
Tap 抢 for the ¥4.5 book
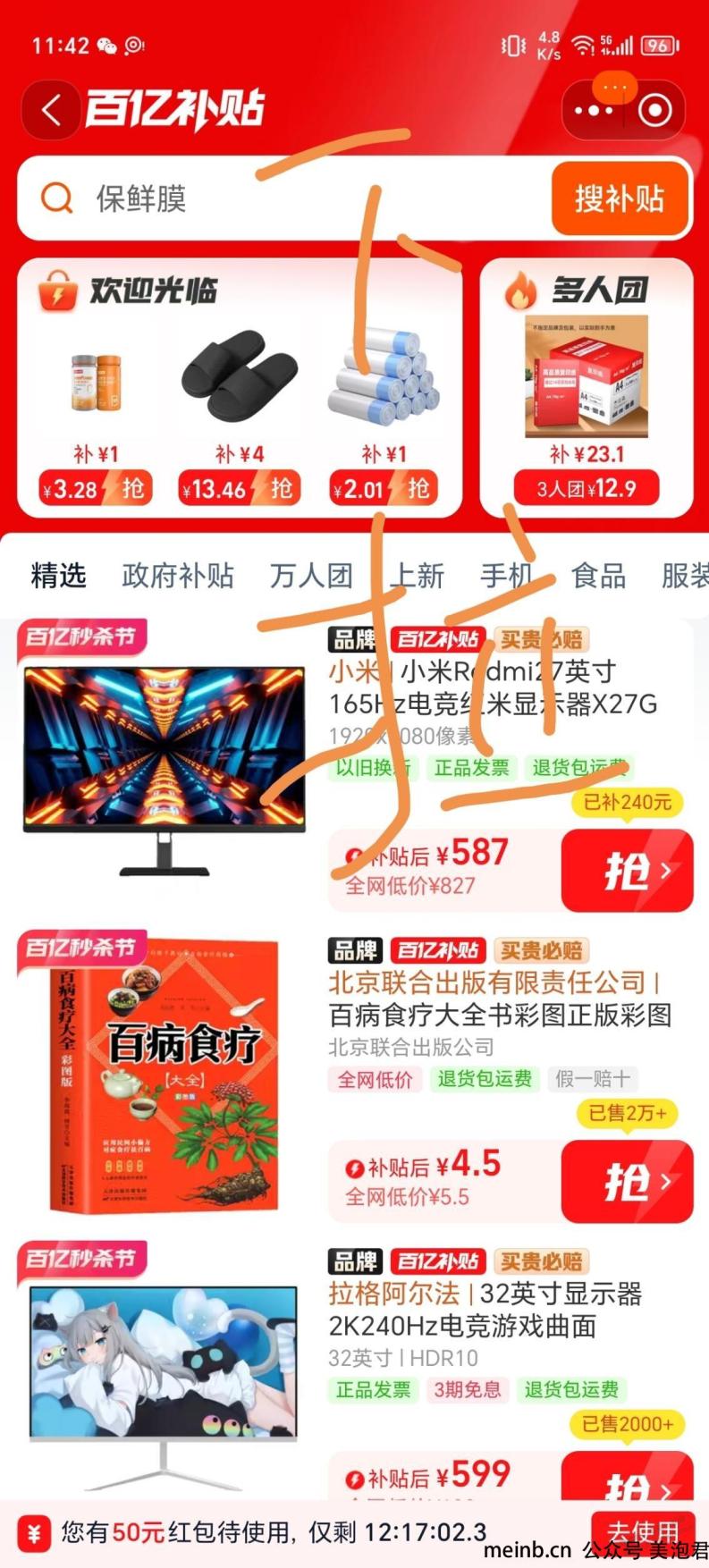[x=628, y=1182]
